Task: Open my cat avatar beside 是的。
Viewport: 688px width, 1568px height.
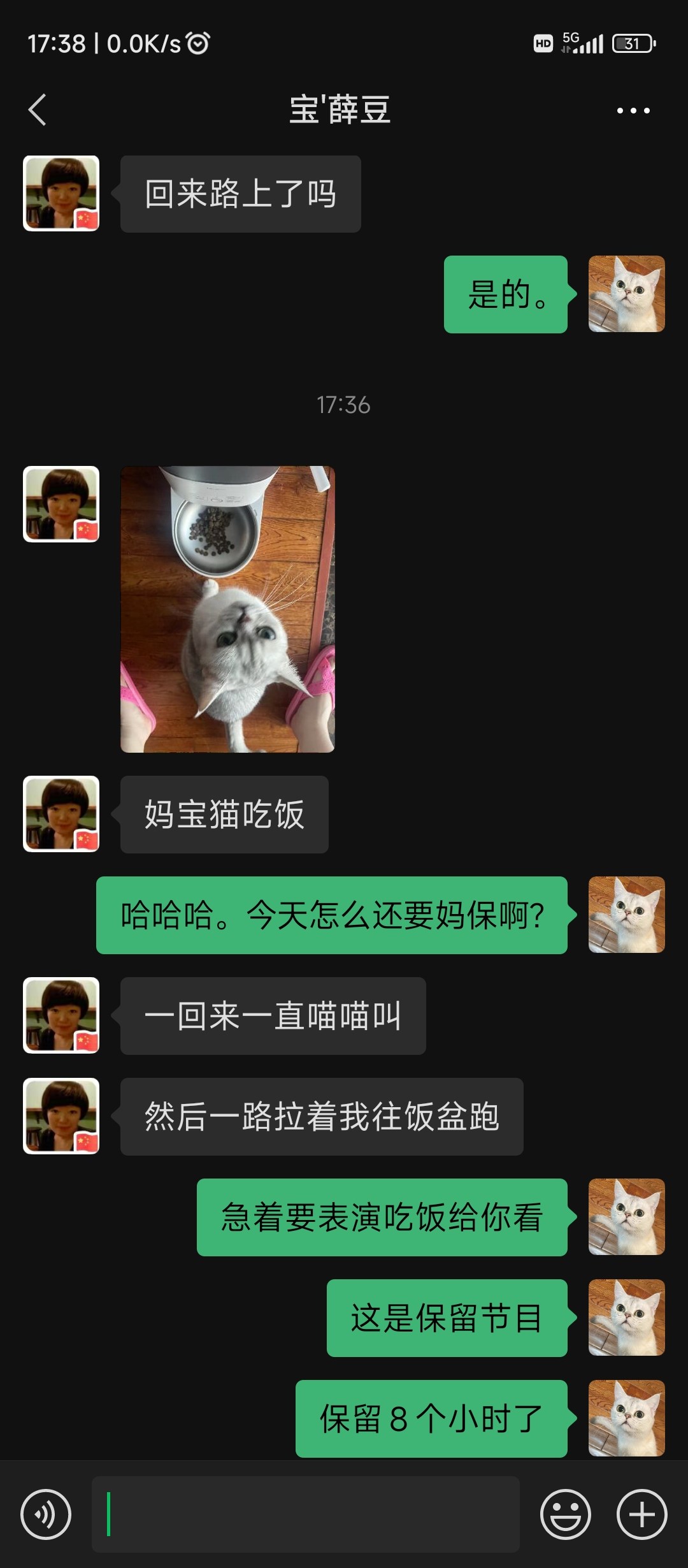Action: (x=626, y=294)
